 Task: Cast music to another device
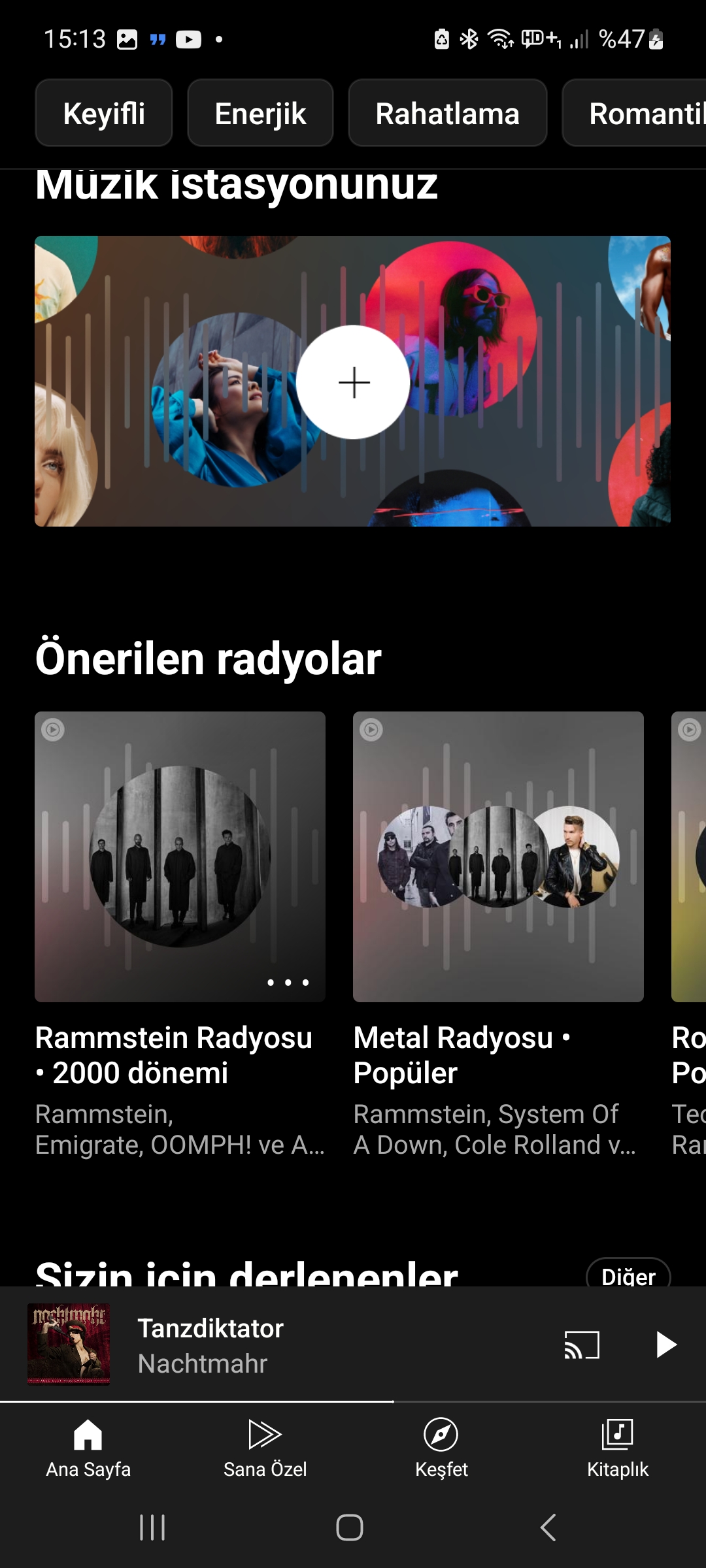582,1345
